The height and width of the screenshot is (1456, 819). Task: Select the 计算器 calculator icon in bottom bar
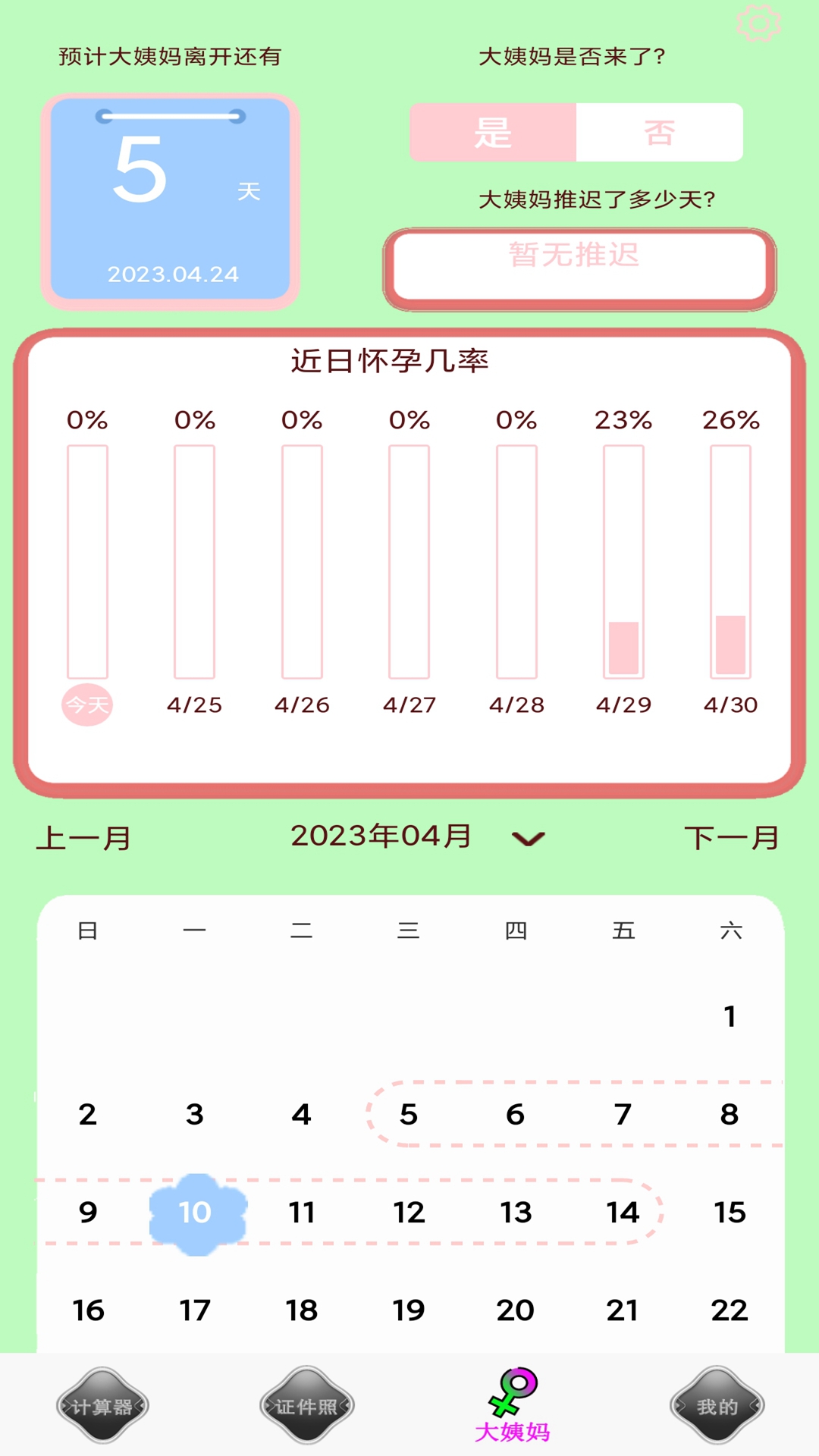point(102,1405)
